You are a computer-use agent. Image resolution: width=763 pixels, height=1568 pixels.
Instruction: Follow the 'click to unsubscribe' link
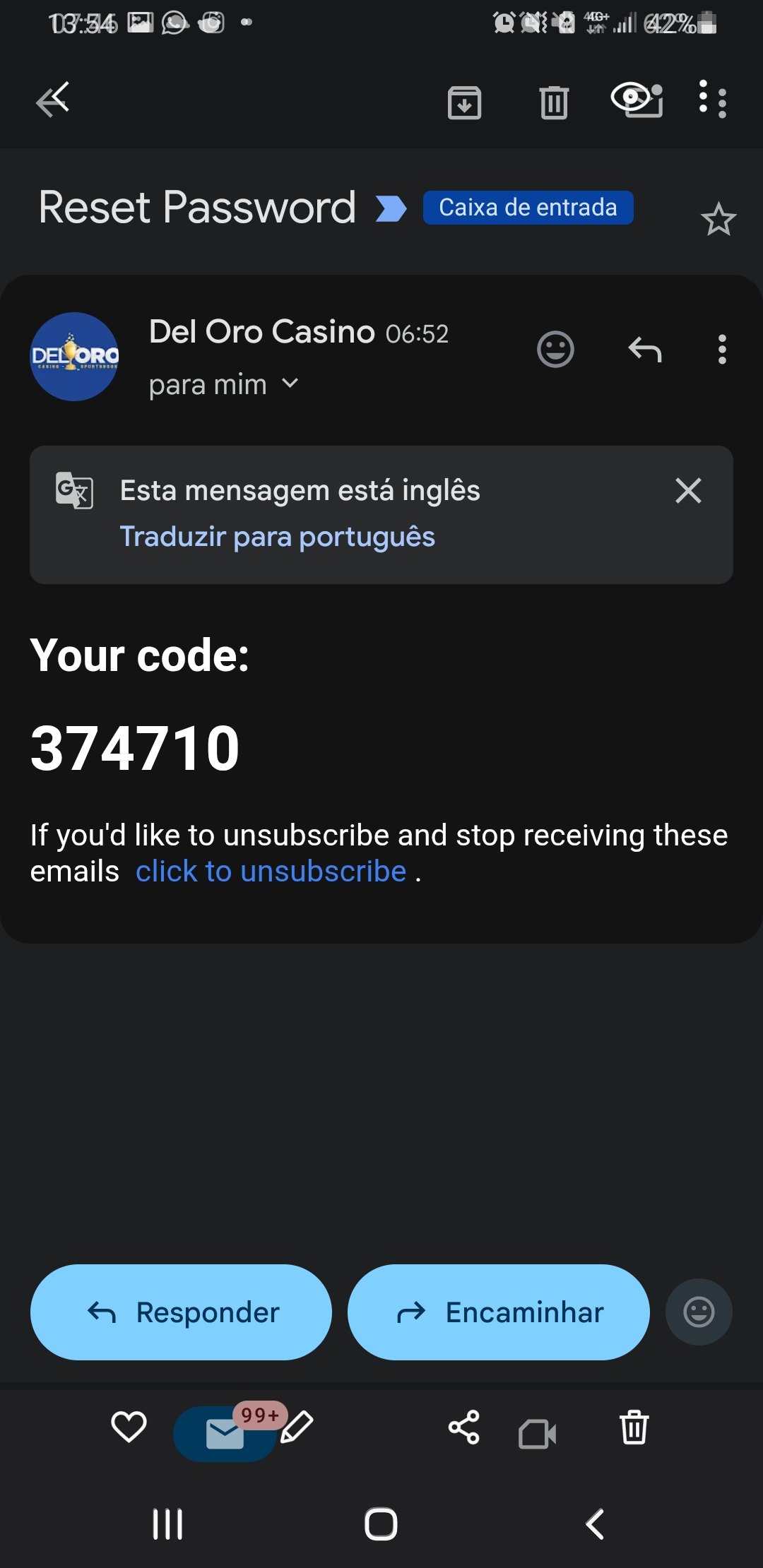pyautogui.click(x=271, y=872)
